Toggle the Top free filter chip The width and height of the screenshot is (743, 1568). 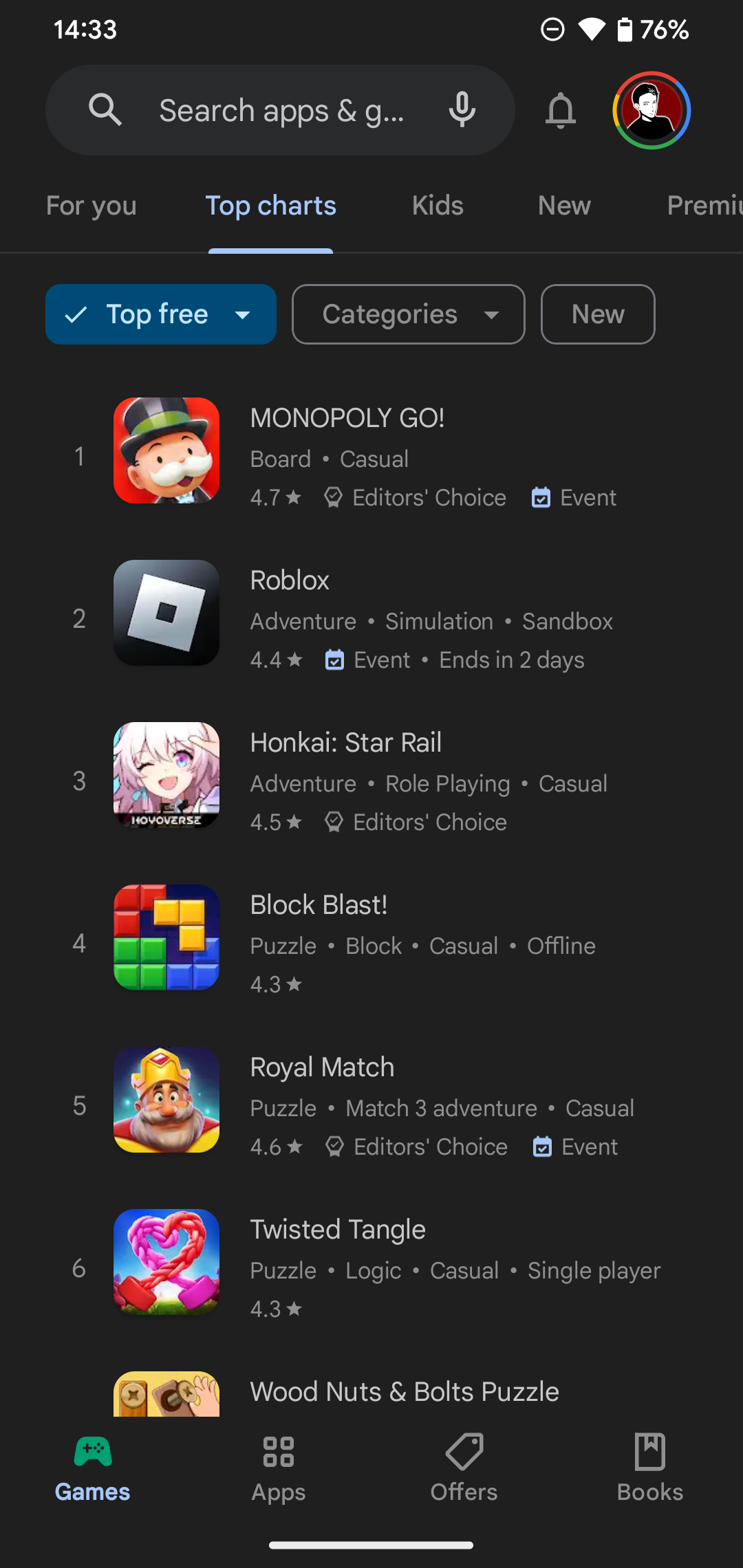coord(160,314)
